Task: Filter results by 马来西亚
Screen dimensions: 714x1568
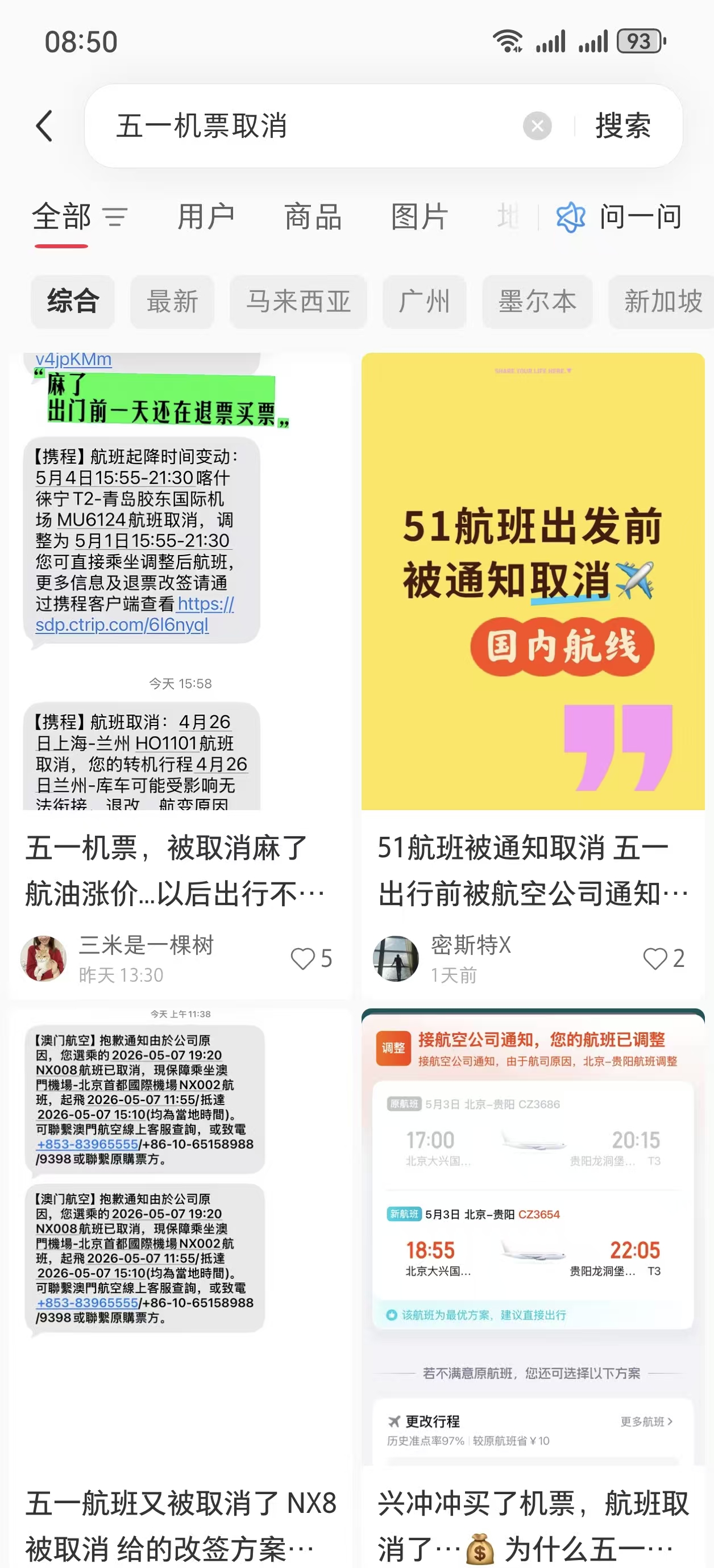Action: (x=298, y=302)
